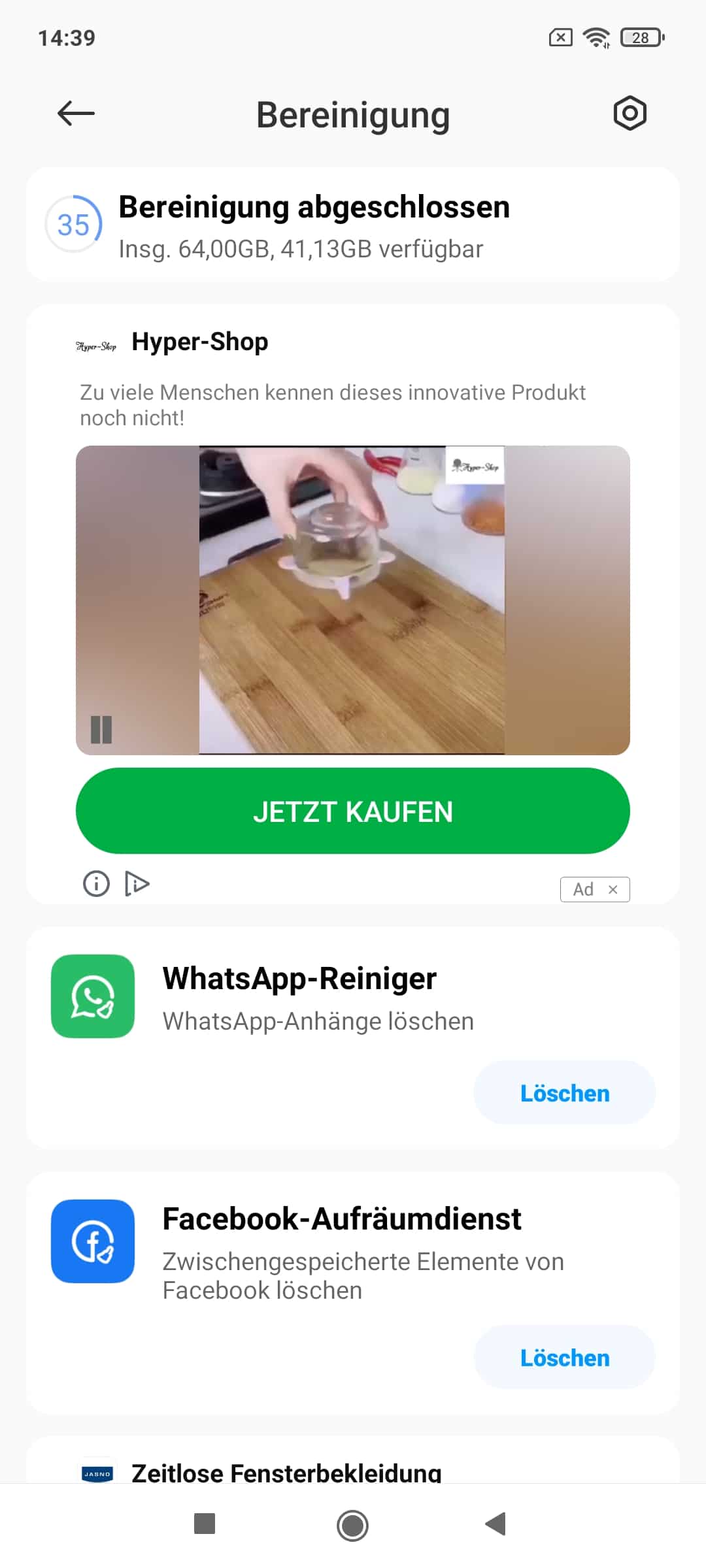The height and width of the screenshot is (1568, 706).
Task: Tap Löschen for Facebook-Aufräumdienst
Action: tap(565, 1358)
